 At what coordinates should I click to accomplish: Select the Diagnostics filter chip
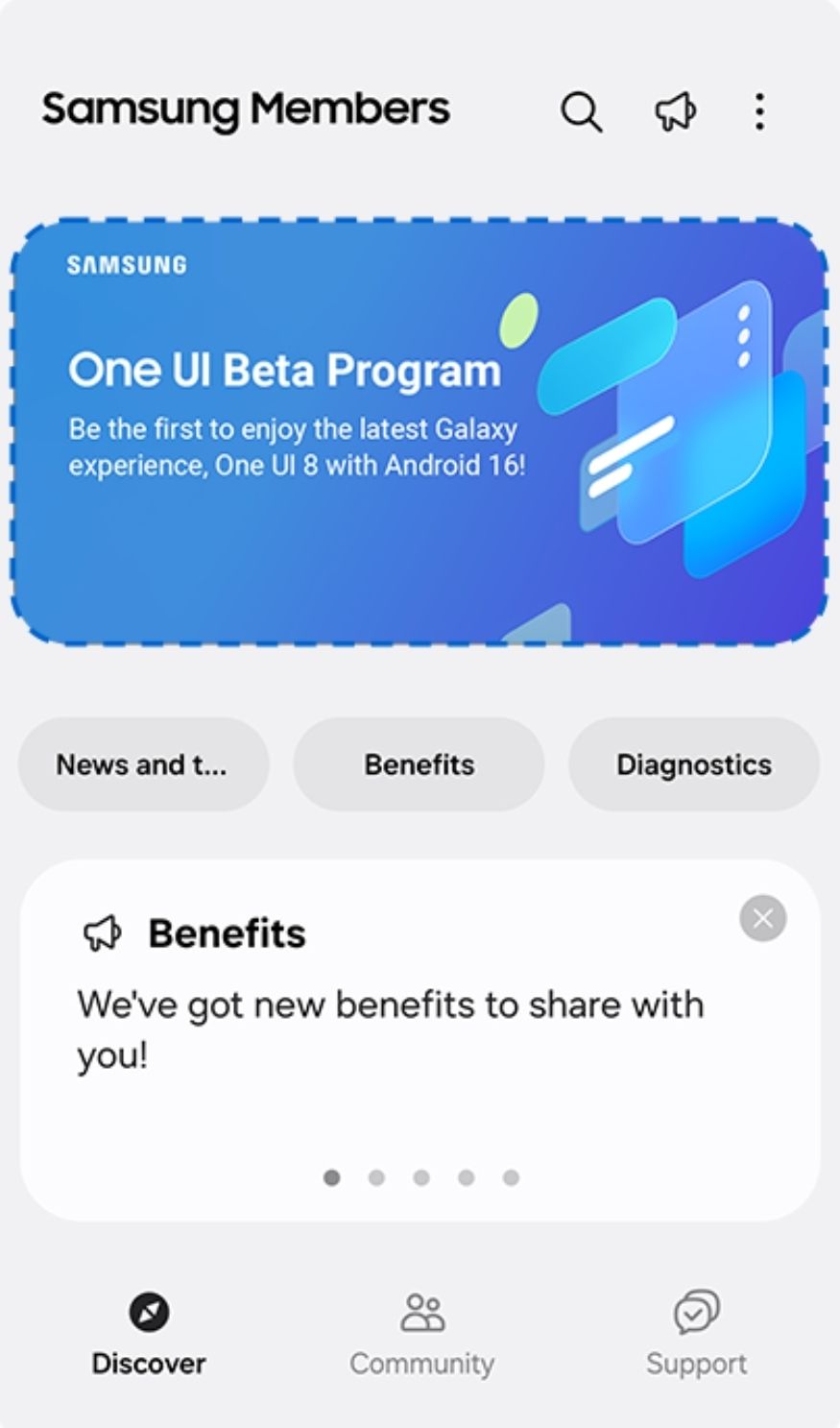tap(693, 764)
